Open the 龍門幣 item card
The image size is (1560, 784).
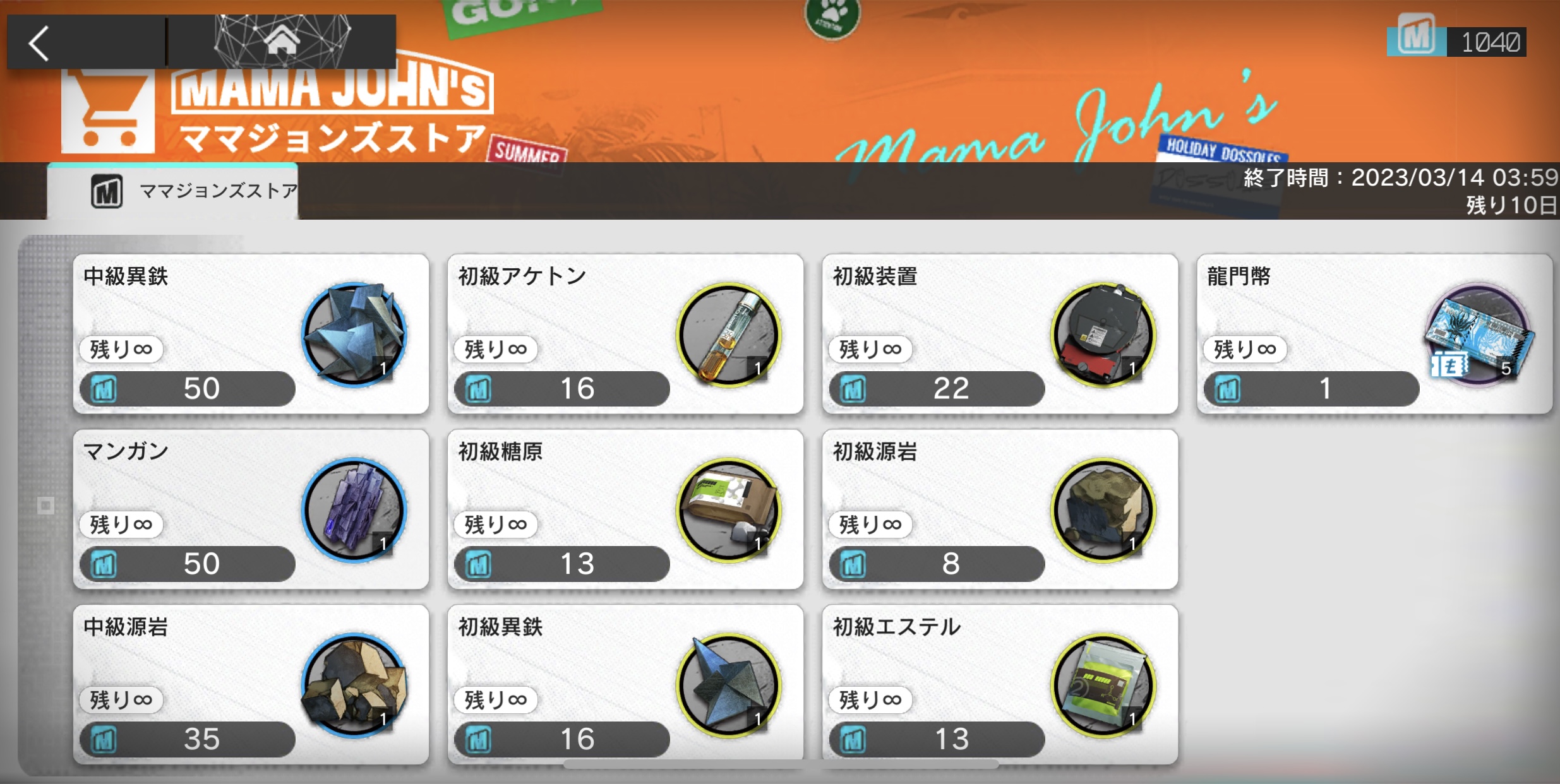click(1374, 335)
